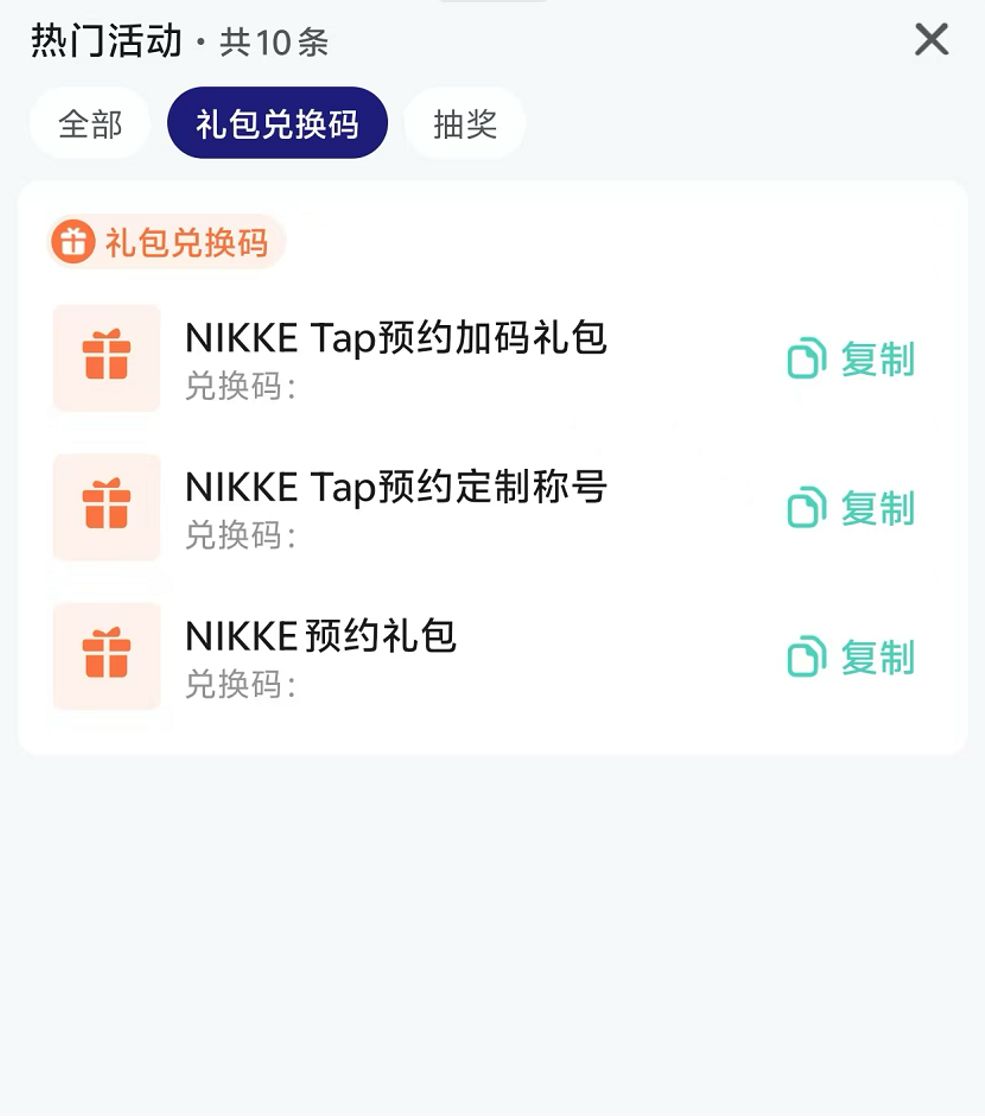The width and height of the screenshot is (985, 1120).
Task: Click the gift icon beside NIKKE Tap预约定制称号
Action: (x=106, y=506)
